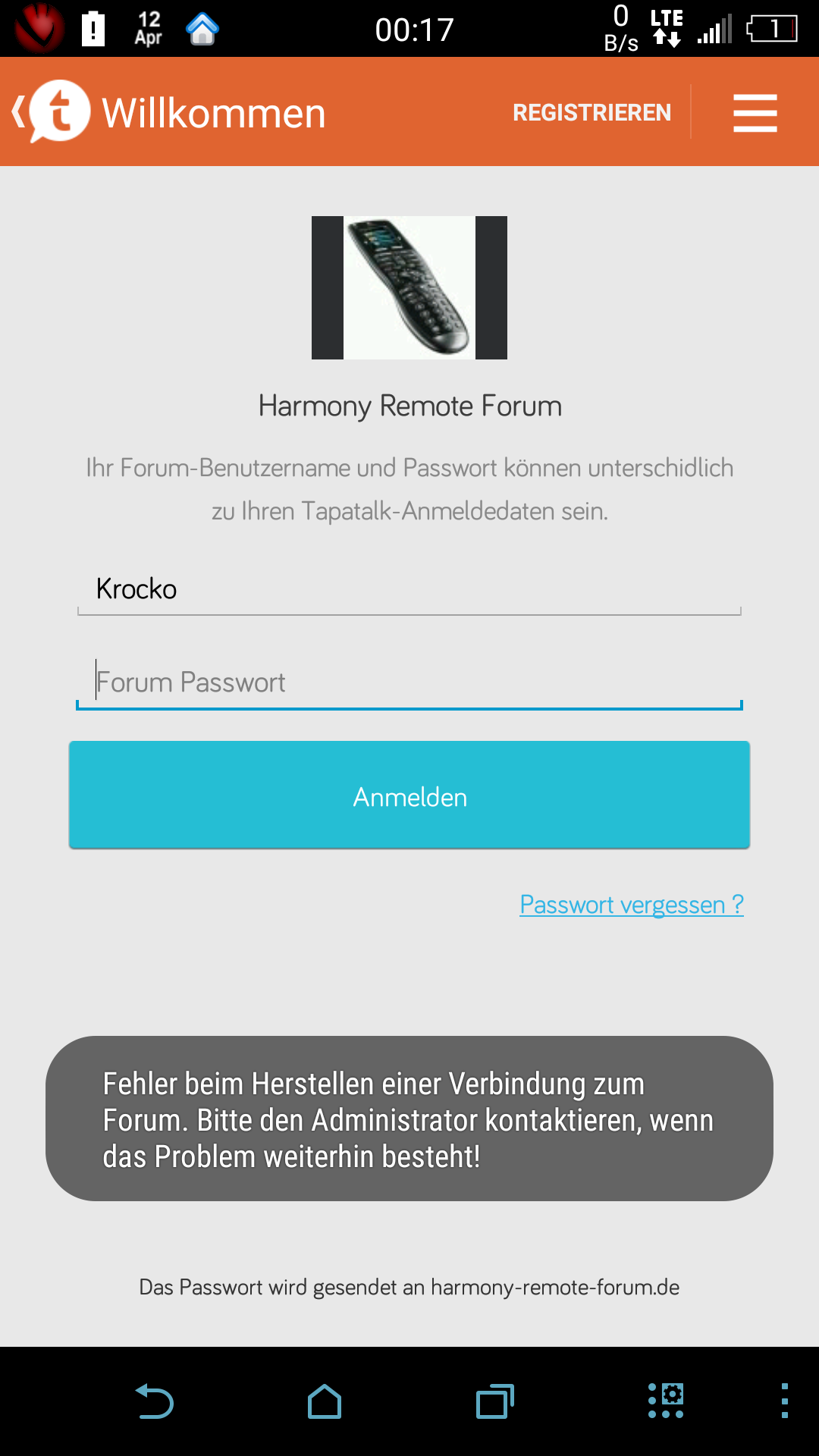The image size is (819, 1456).
Task: Go back via the Tapatalk logo arrow
Action: (50, 111)
